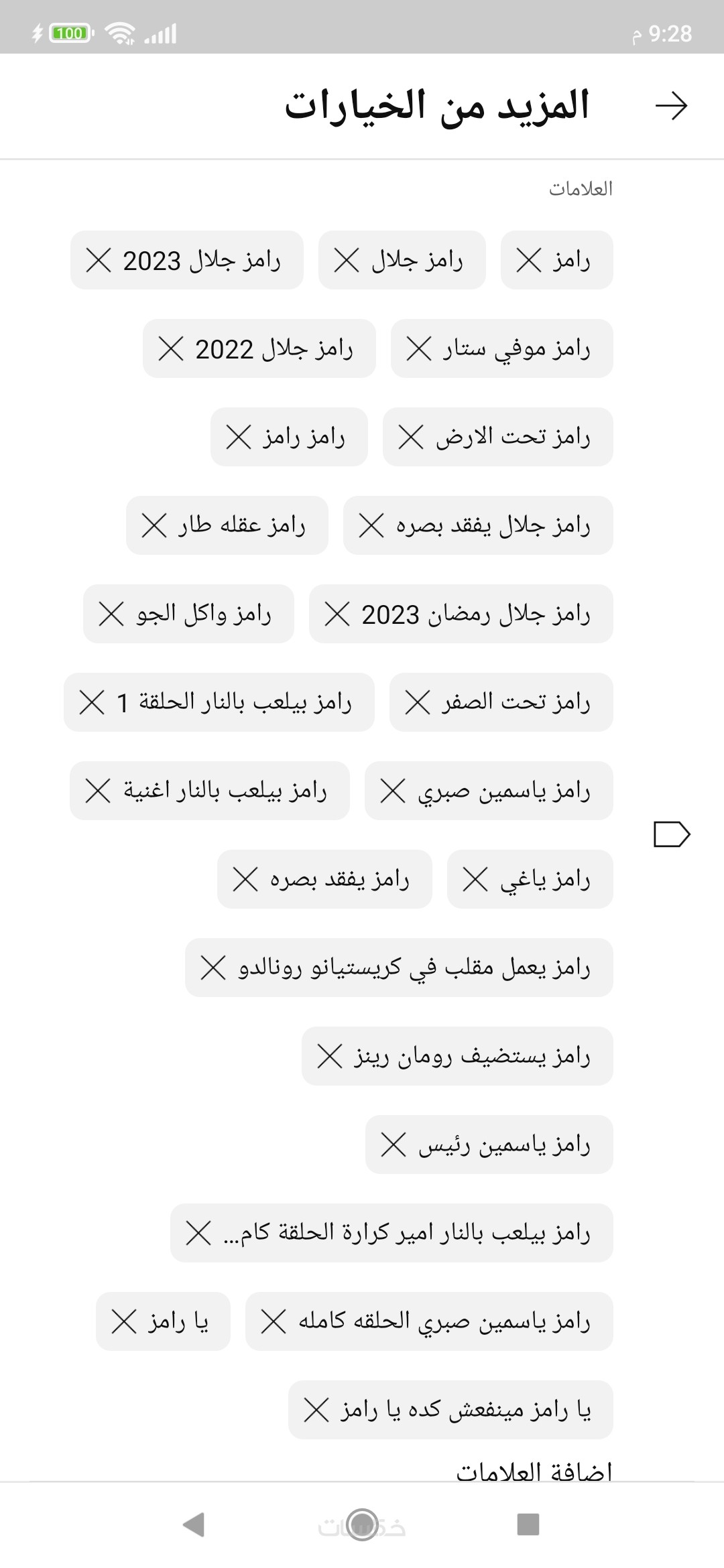Image resolution: width=724 pixels, height=1568 pixels.
Task: Delete the tag رامز واكل الجو
Action: [111, 614]
